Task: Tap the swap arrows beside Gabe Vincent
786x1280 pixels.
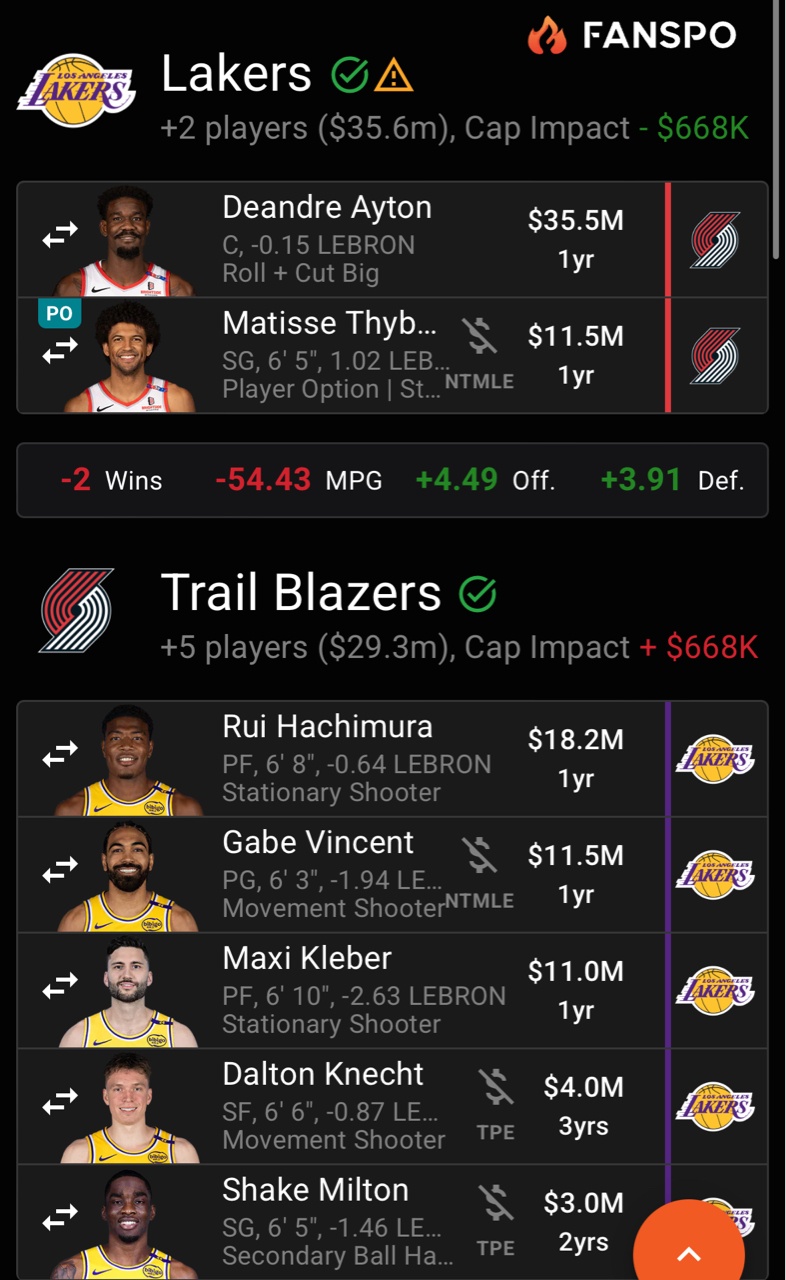Action: (60, 873)
